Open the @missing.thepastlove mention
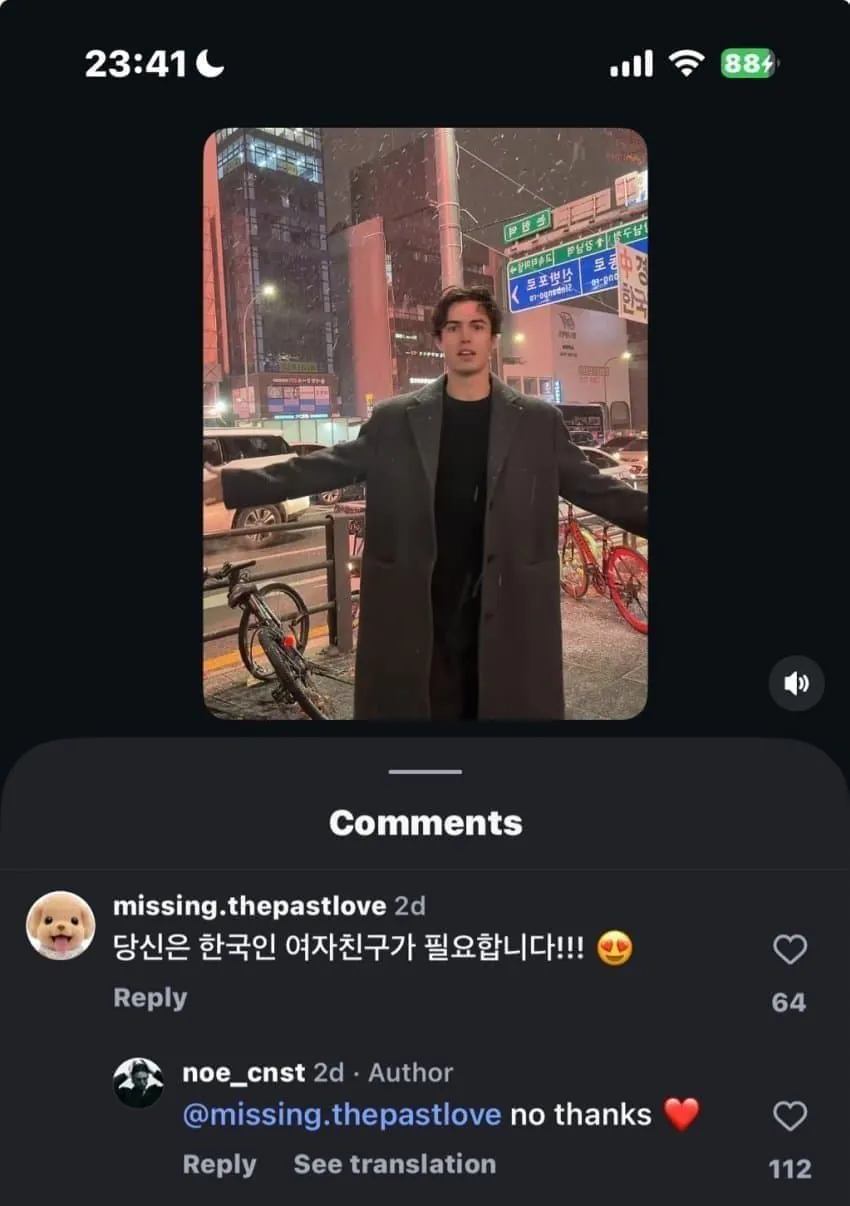The width and height of the screenshot is (850, 1206). point(342,1115)
